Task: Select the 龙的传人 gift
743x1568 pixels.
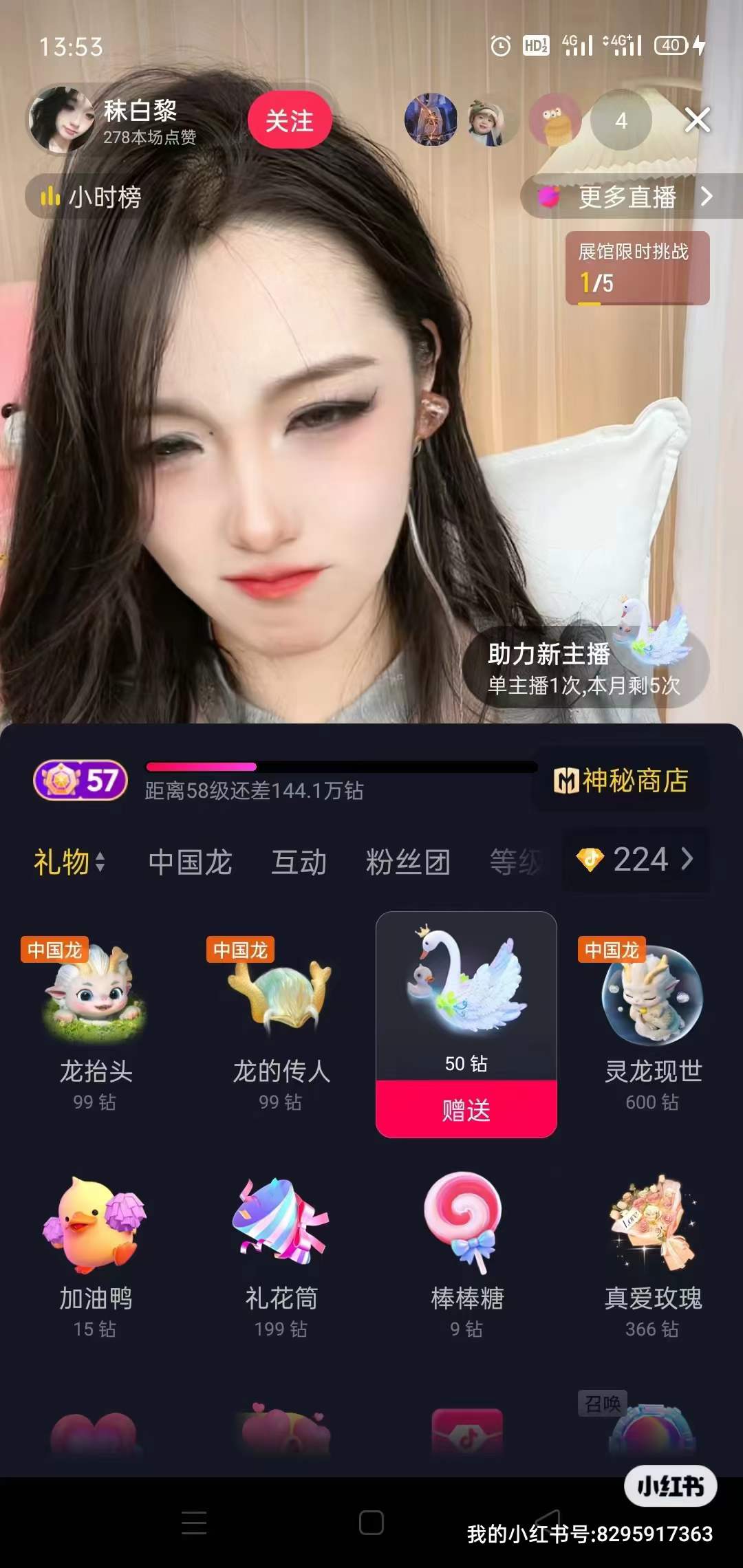Action: click(x=281, y=1018)
